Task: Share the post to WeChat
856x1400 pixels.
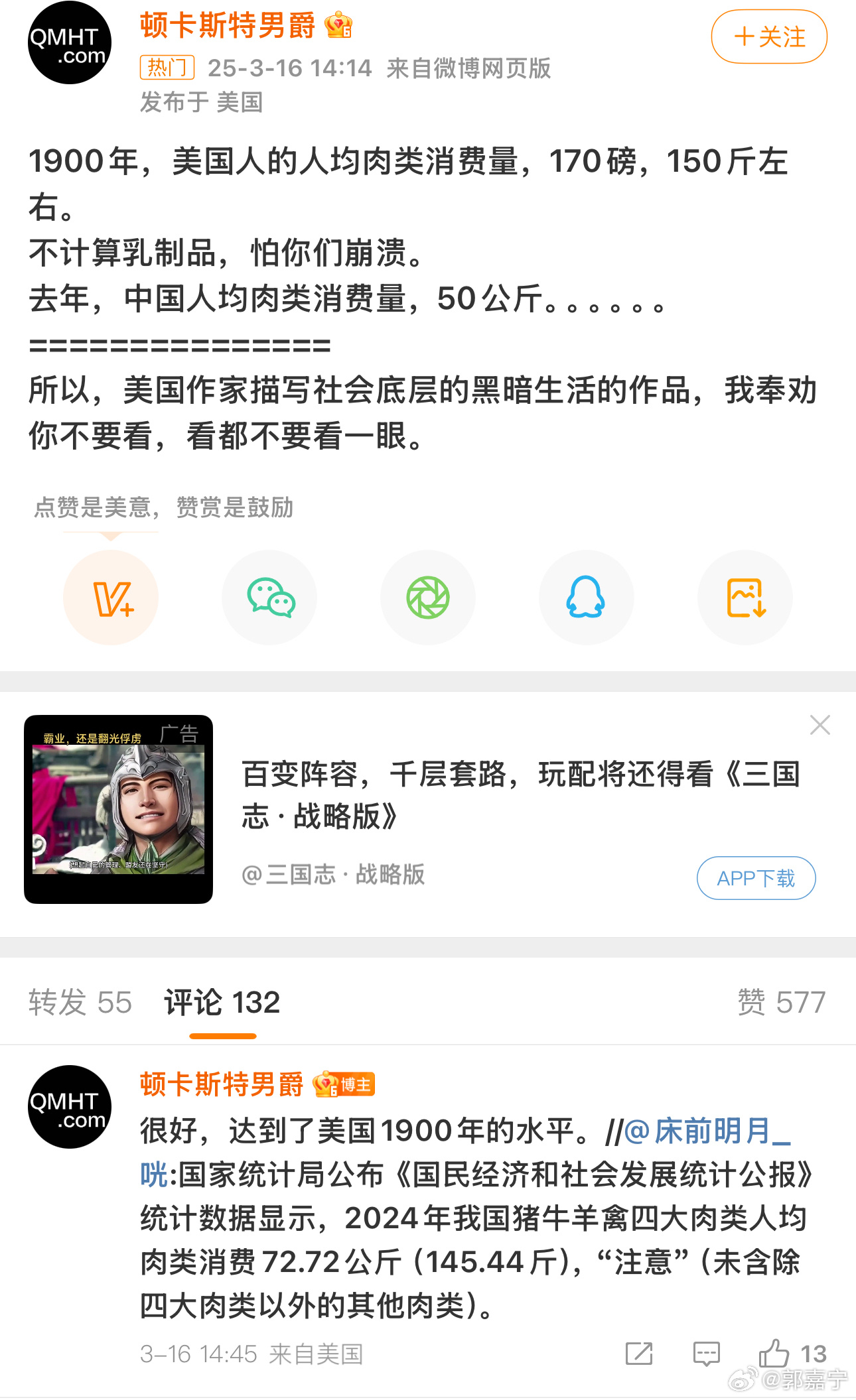Action: point(269,598)
